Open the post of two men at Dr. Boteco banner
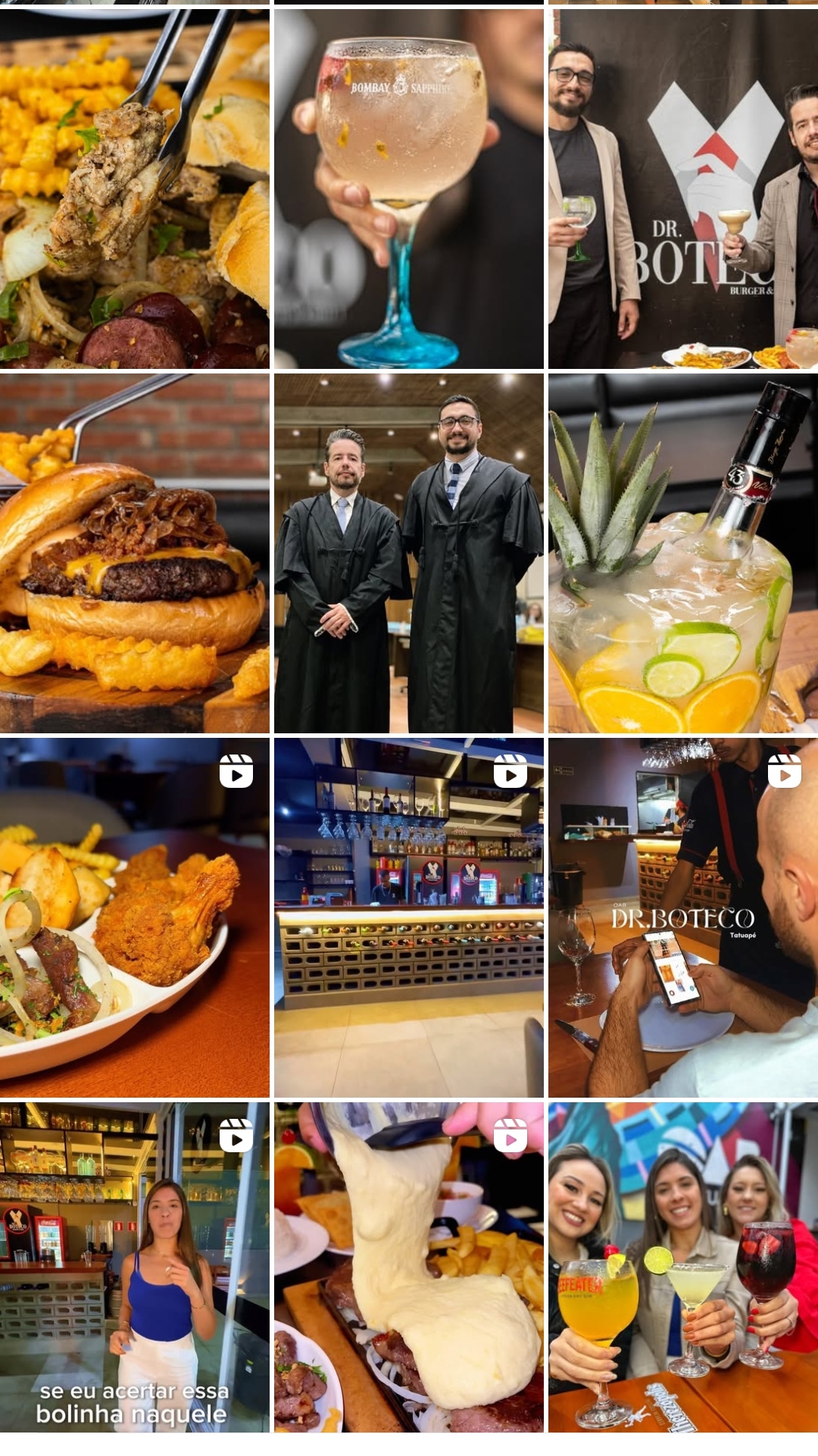 click(682, 189)
